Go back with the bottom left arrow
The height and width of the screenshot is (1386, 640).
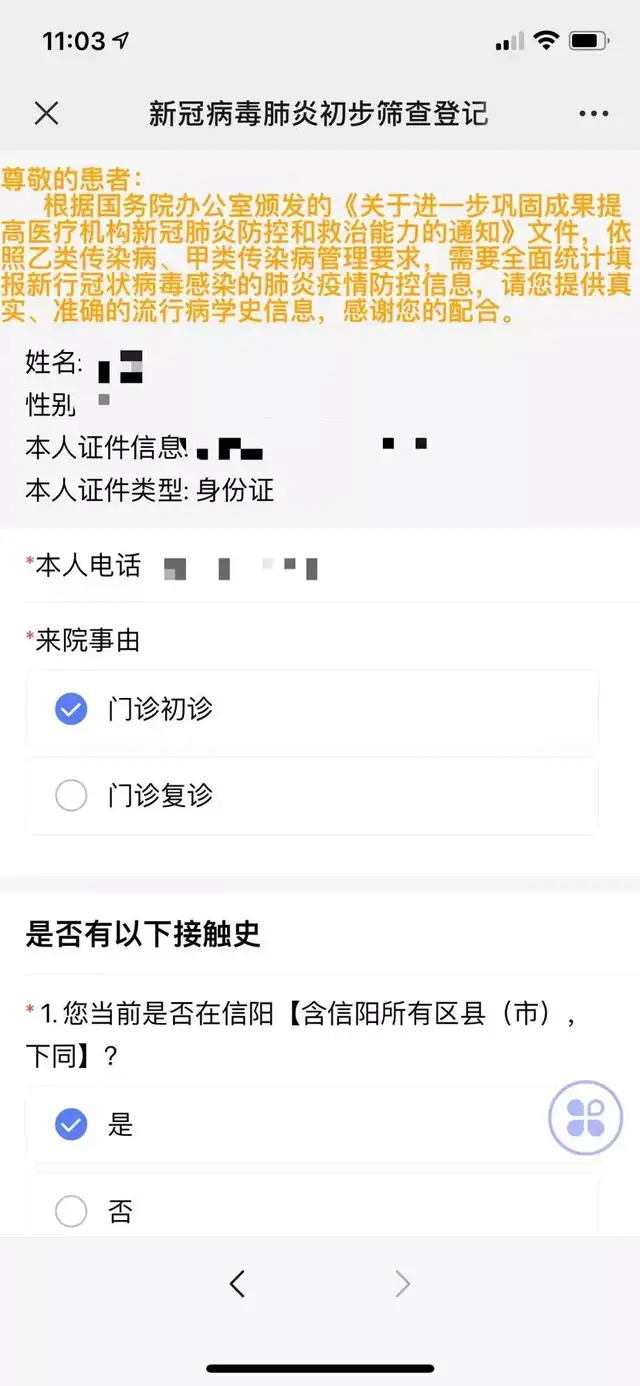[x=237, y=1284]
